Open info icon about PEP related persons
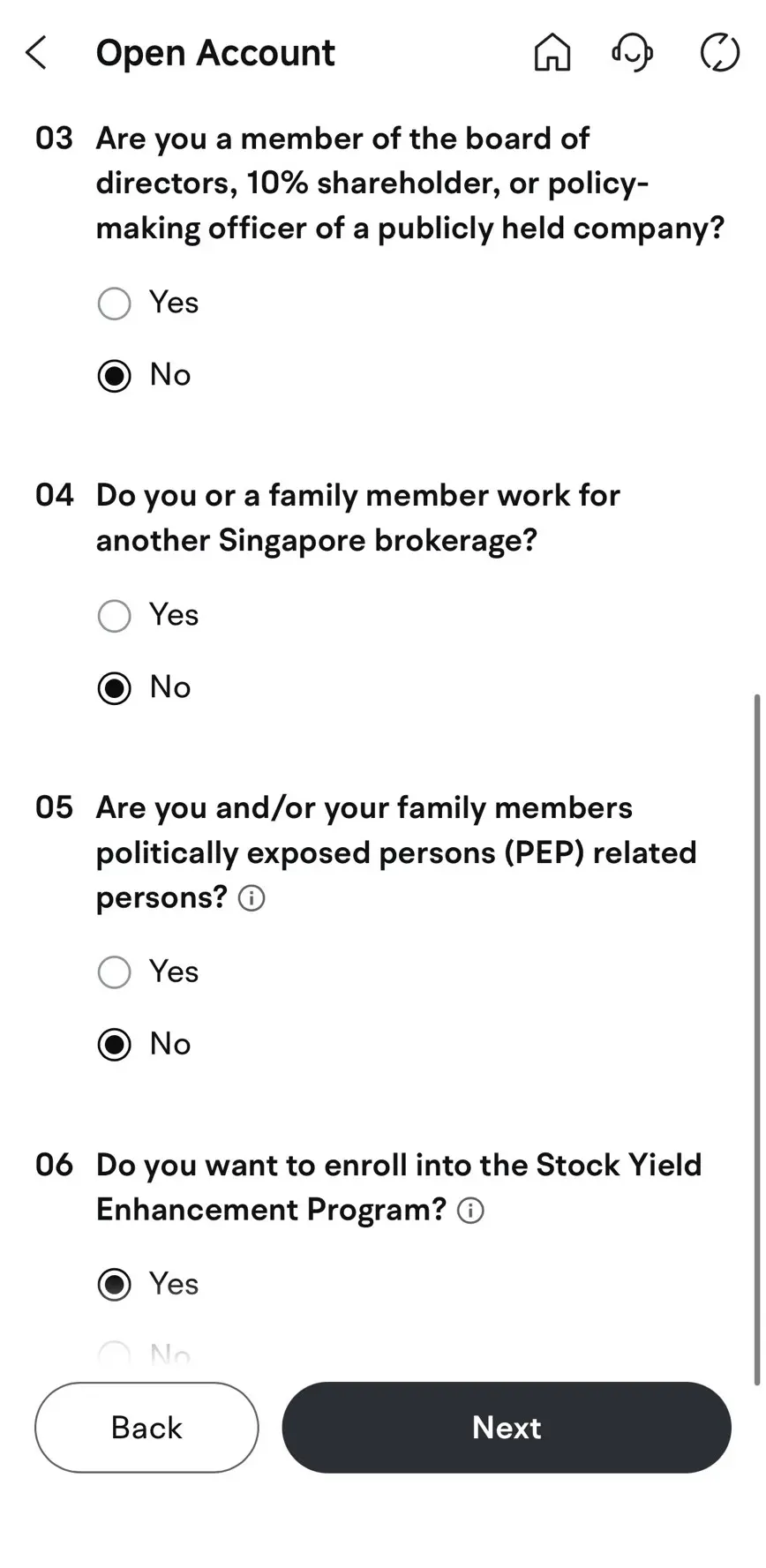This screenshot has height=1568, width=766. (x=252, y=898)
